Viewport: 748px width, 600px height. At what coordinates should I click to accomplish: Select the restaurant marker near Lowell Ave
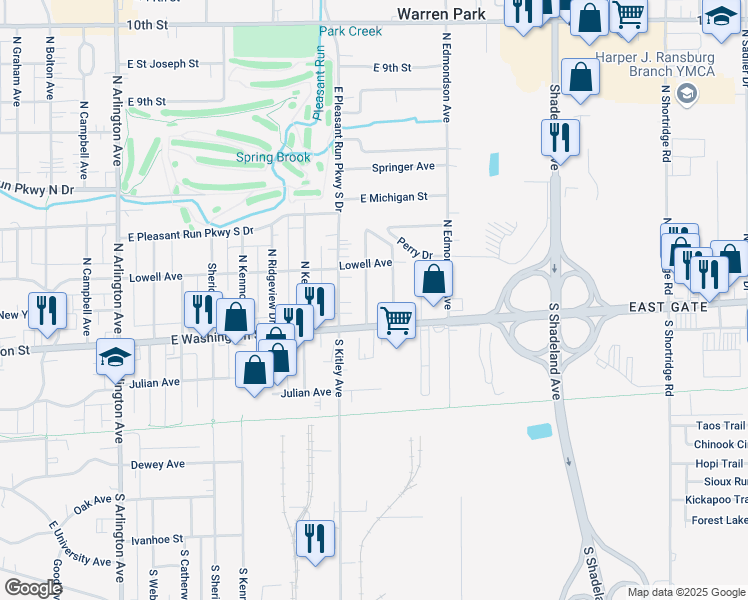click(x=316, y=299)
